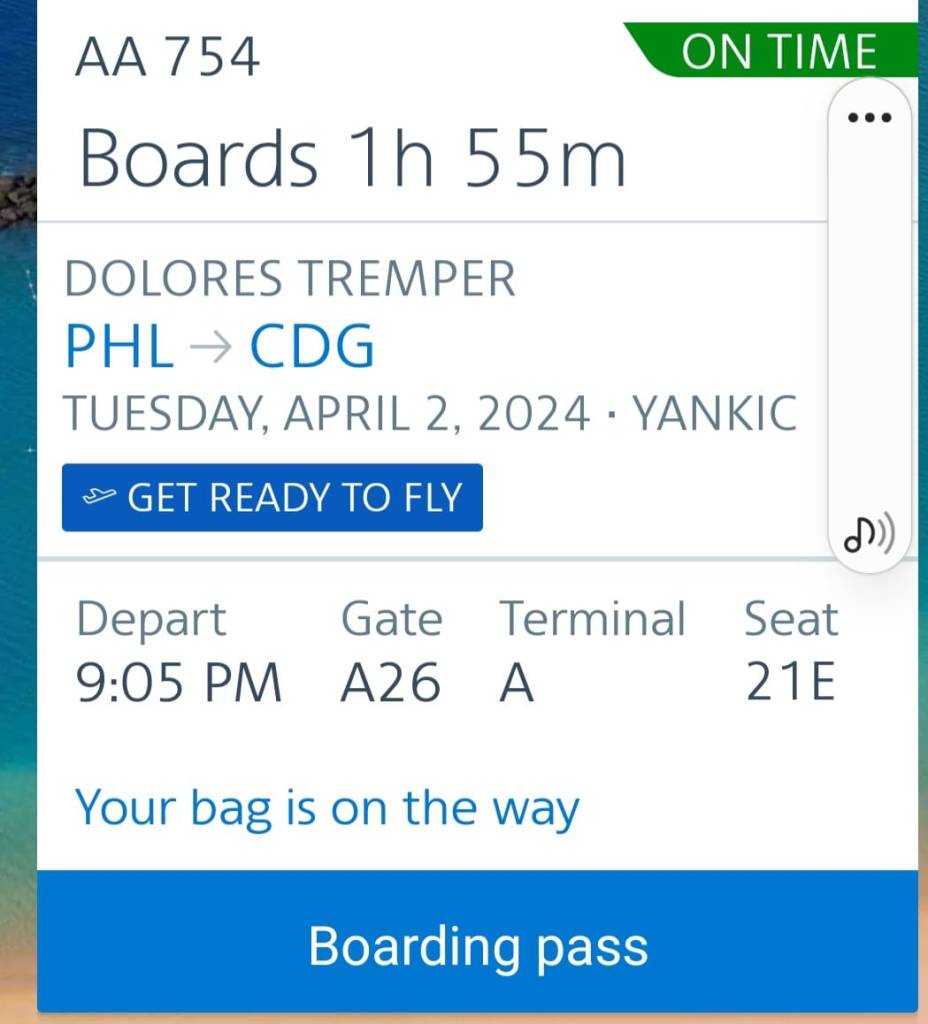Open the Your bag is on the way link
The width and height of the screenshot is (928, 1024).
pos(327,808)
